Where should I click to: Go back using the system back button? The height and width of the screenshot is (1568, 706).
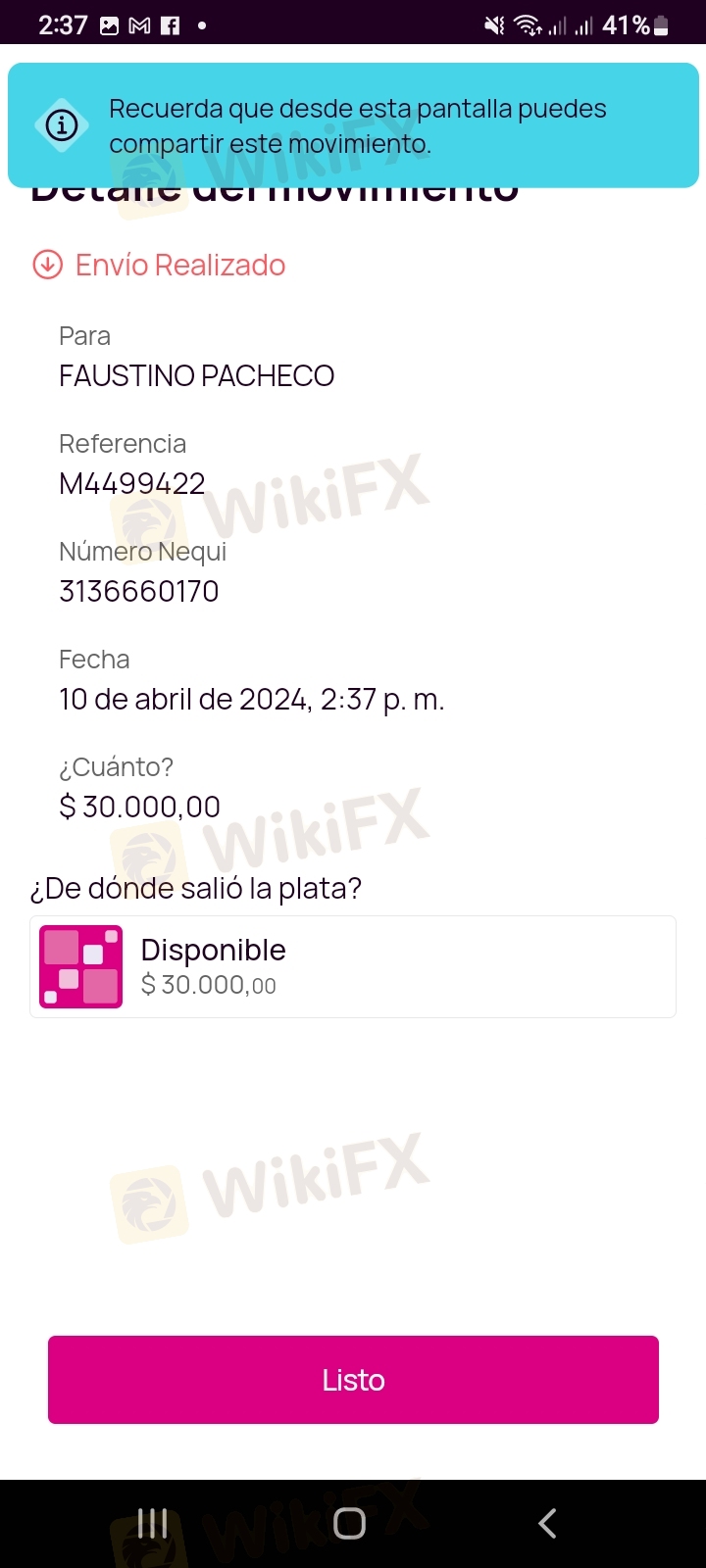(547, 1523)
